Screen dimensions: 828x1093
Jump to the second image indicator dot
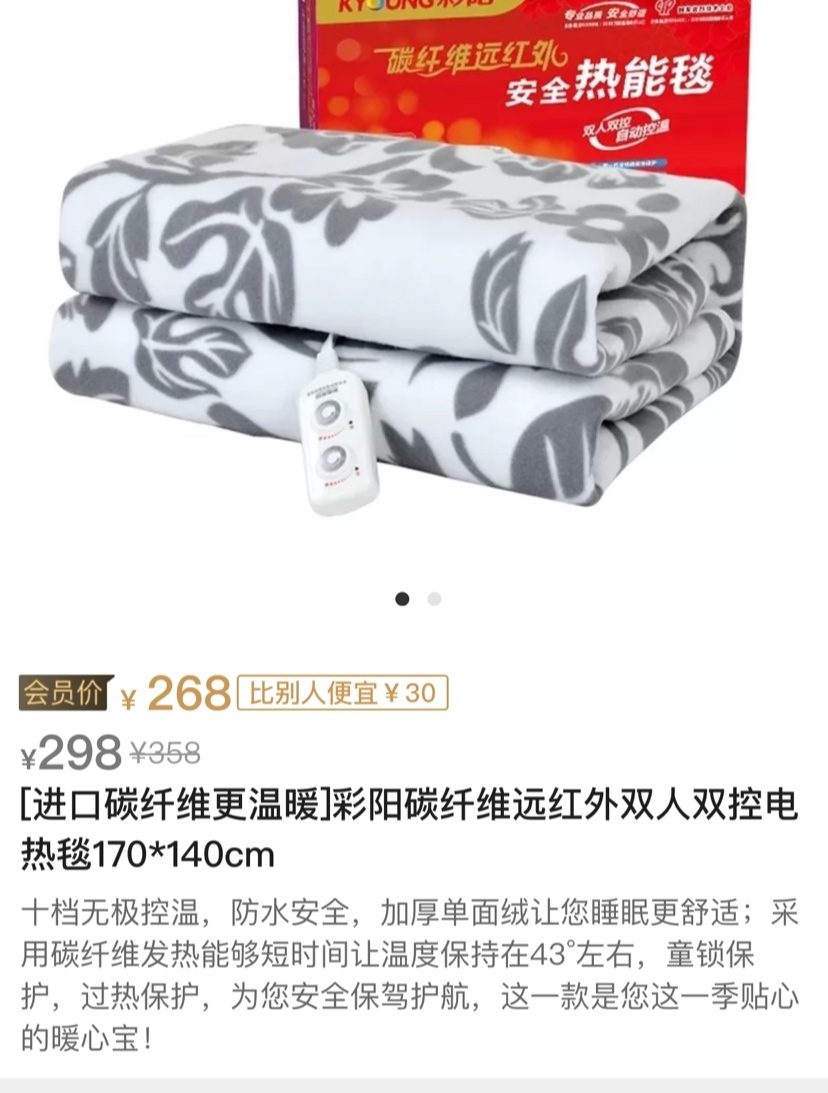(x=434, y=599)
